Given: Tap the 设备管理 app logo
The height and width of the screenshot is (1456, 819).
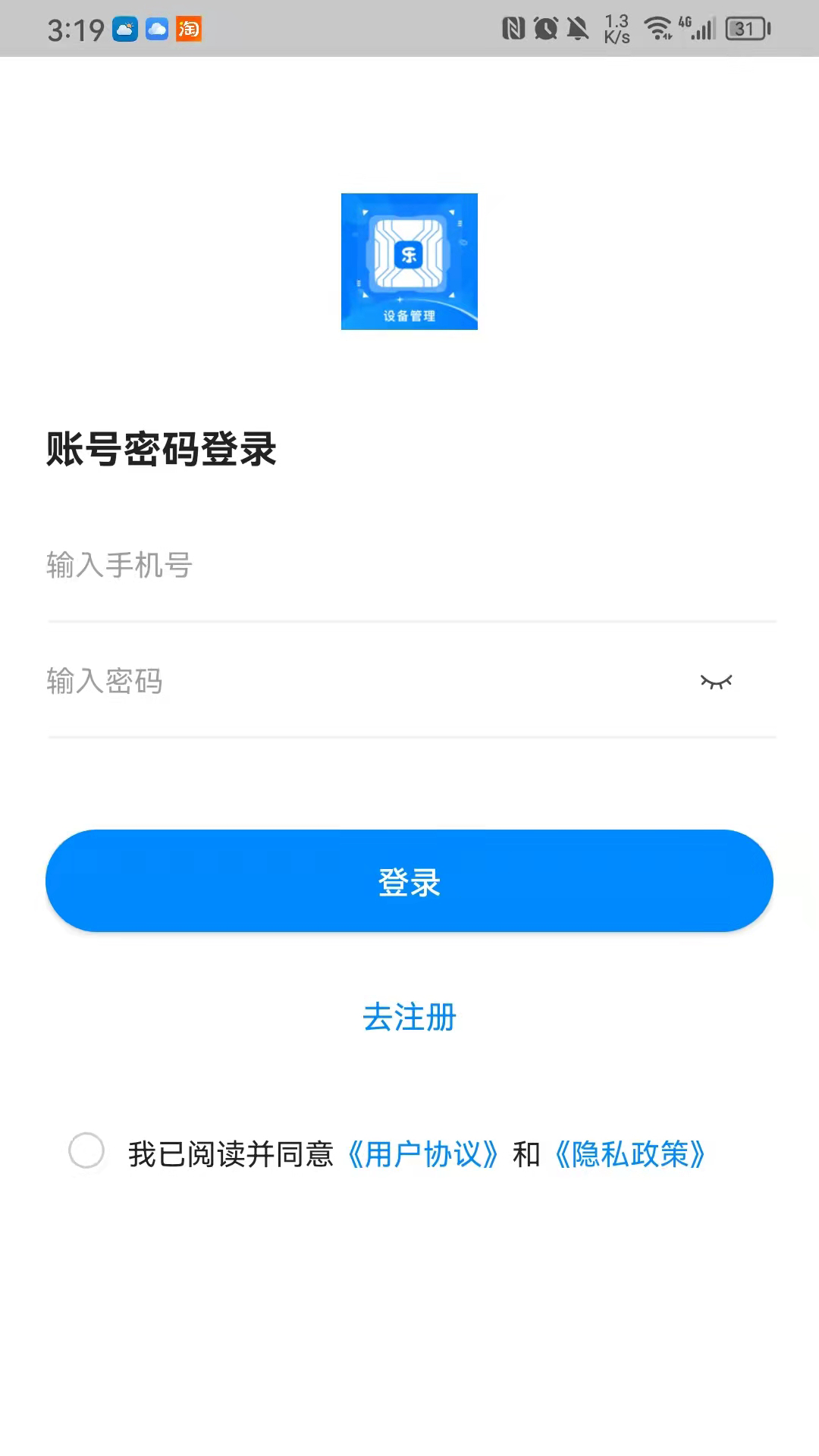Looking at the screenshot, I should point(409,261).
